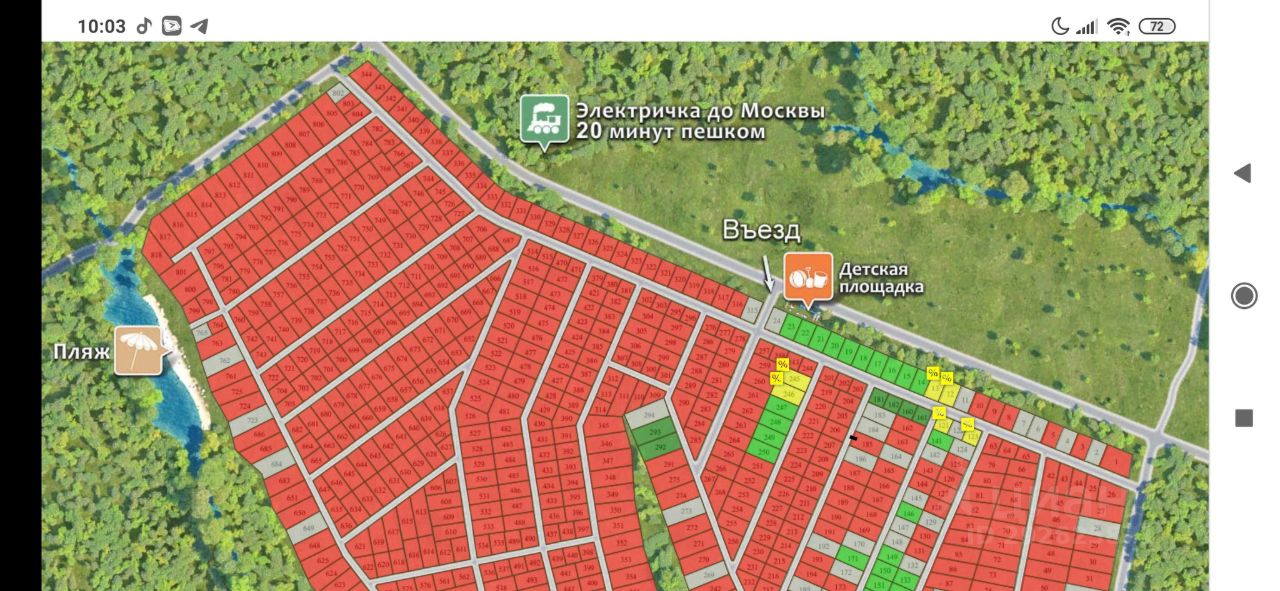Tap the system home button

pos(1244,296)
